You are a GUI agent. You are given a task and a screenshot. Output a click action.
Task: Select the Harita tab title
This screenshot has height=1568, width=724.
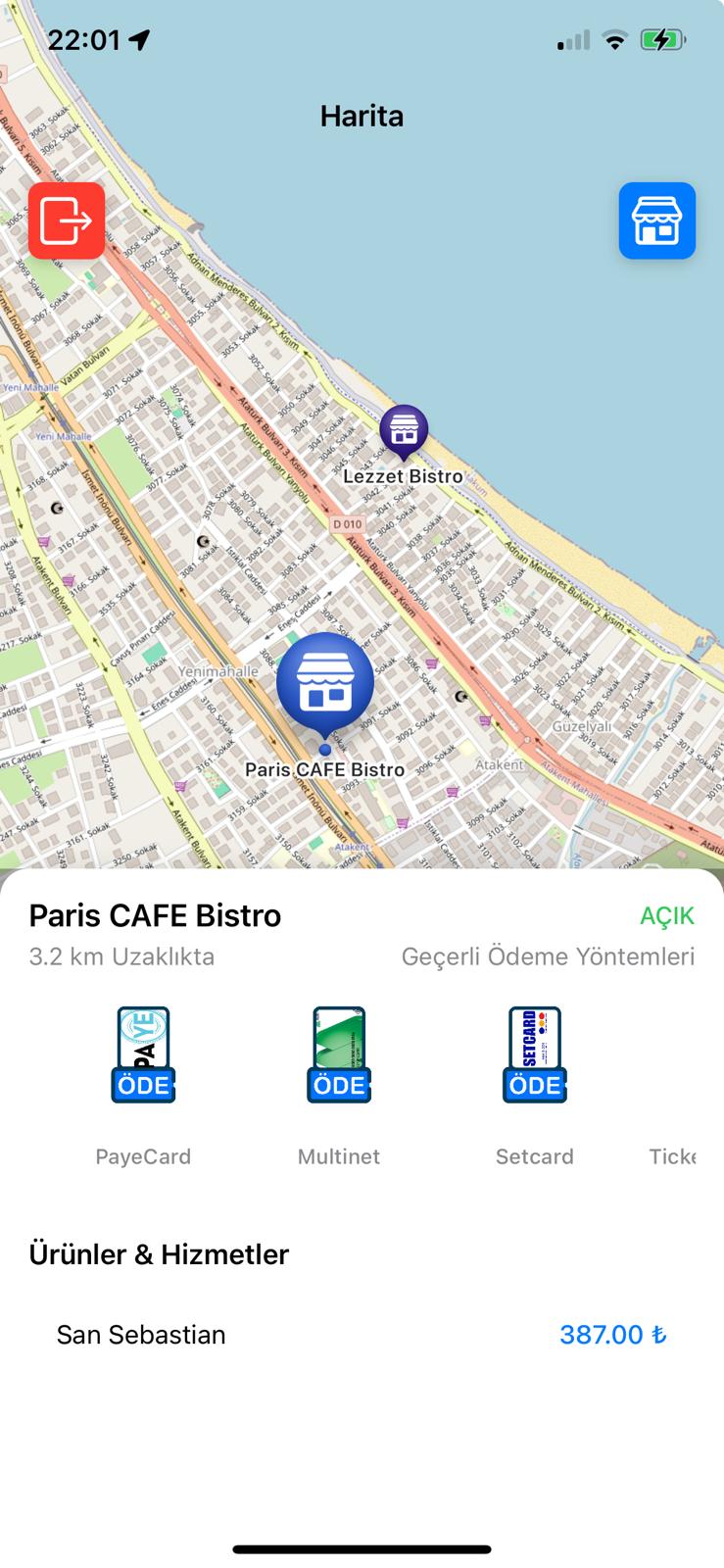point(362,116)
